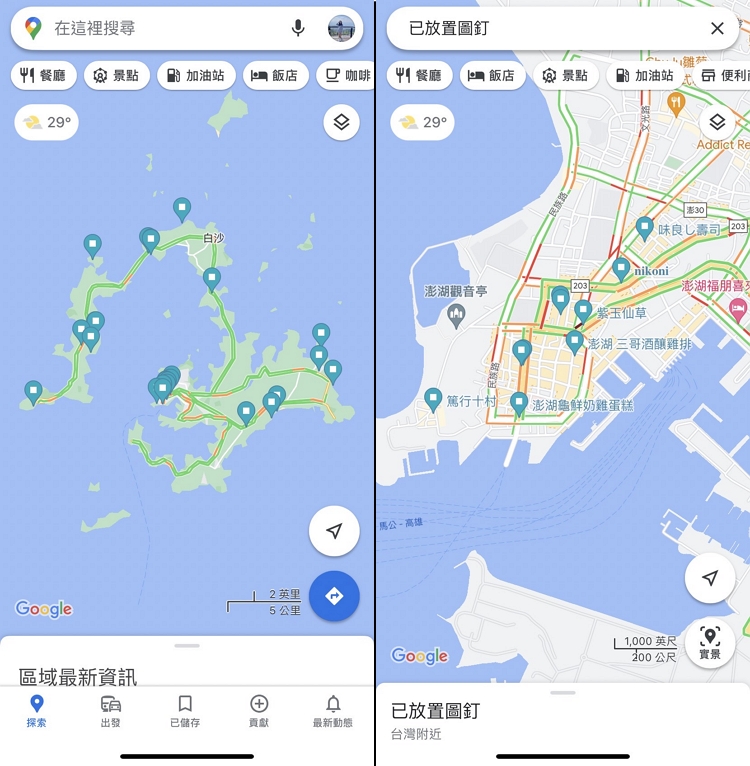This screenshot has height=766, width=750.
Task: Start voice search with the microphone
Action: click(x=298, y=28)
